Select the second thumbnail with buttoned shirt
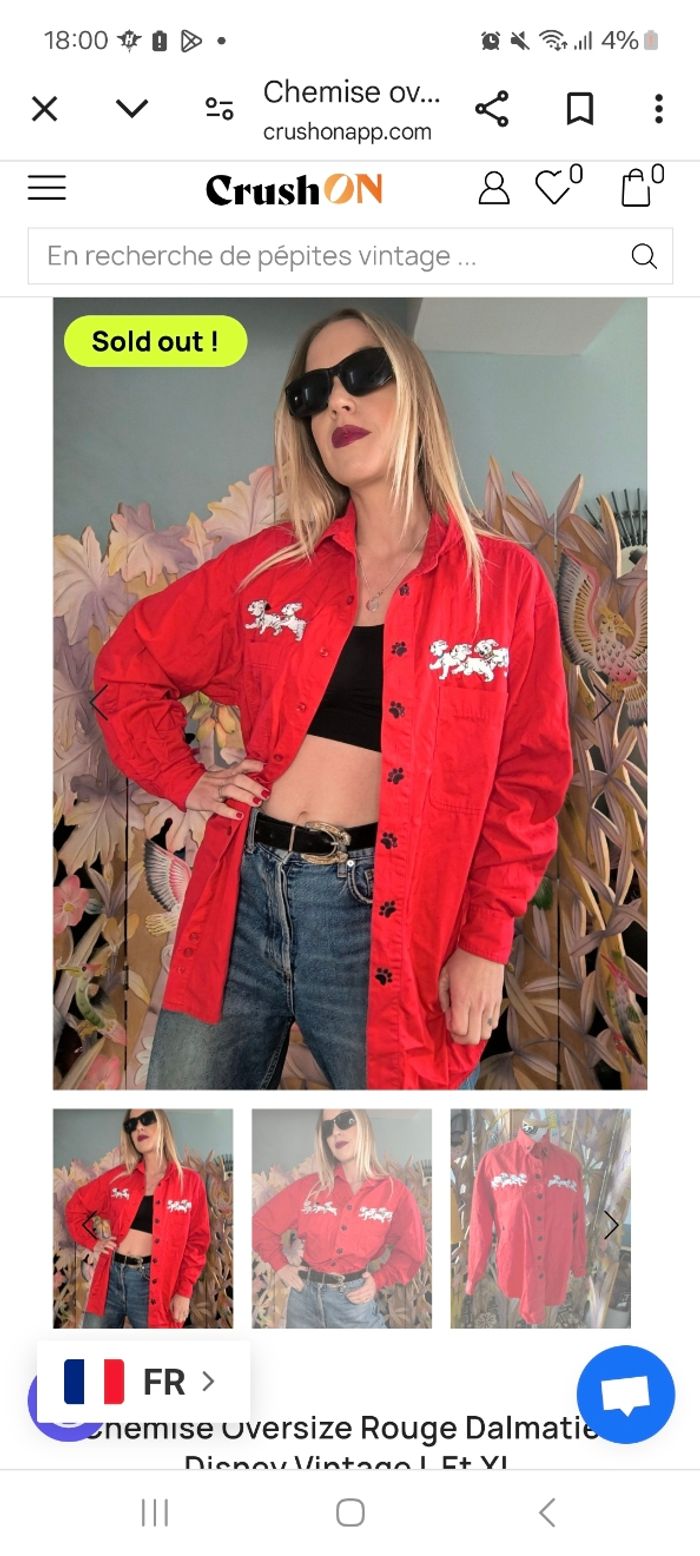Screen dimensions: 700x1556 click(x=341, y=1218)
